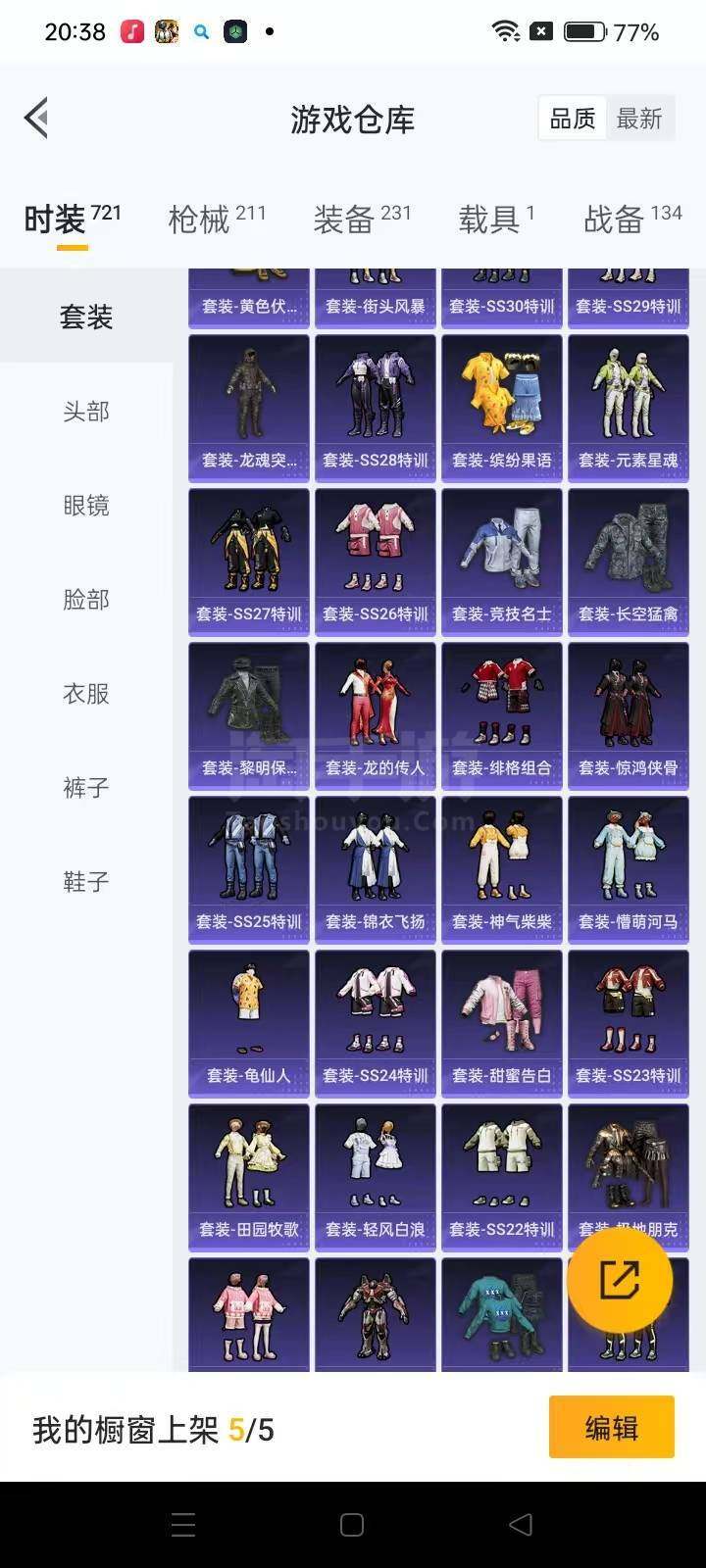
Task: Open the 脸部 category
Action: tap(86, 600)
